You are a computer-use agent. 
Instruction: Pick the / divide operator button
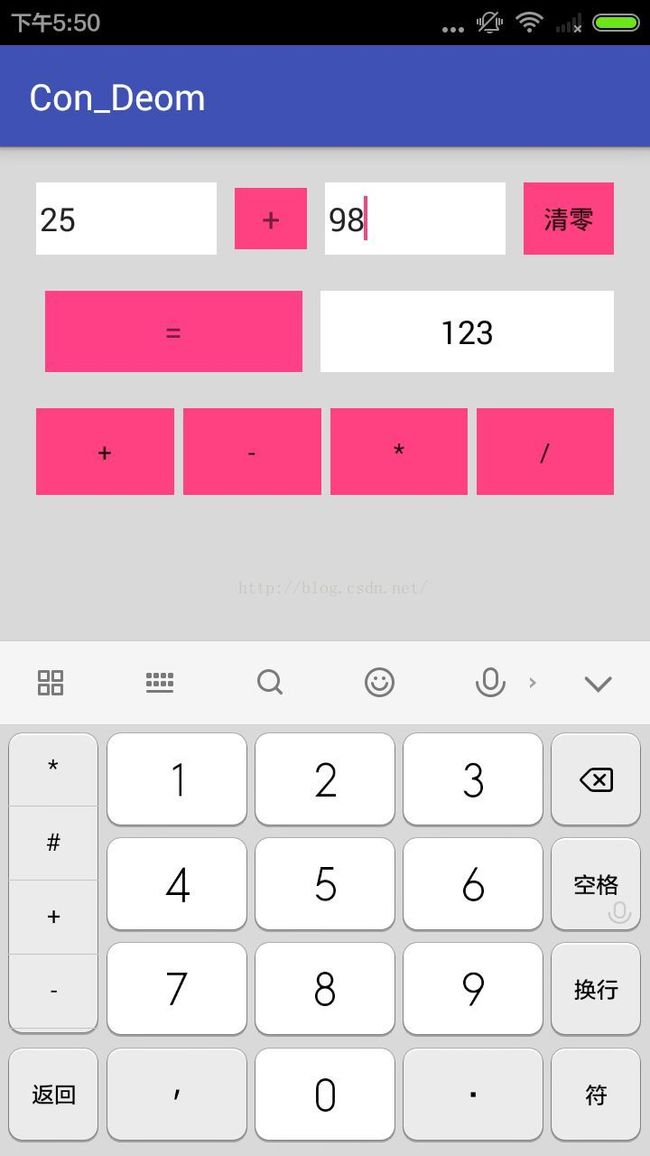[545, 451]
